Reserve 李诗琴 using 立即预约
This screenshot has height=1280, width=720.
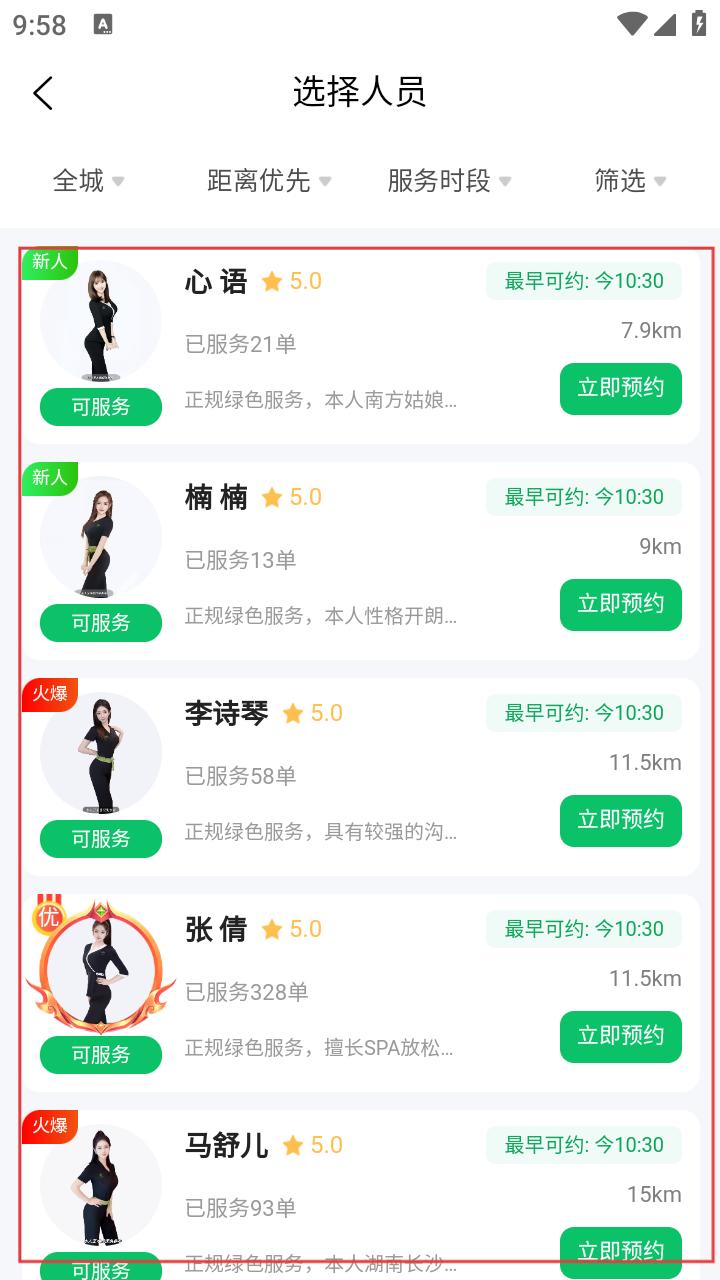(620, 820)
